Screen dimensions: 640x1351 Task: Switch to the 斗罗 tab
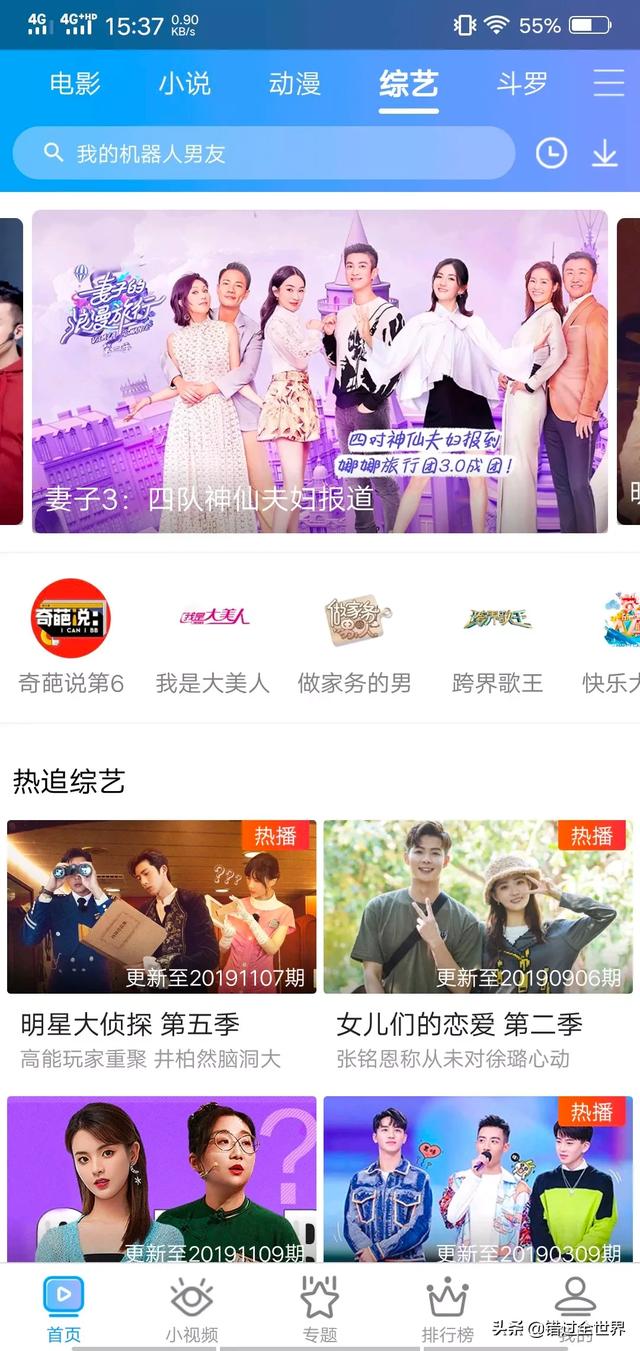coord(522,83)
